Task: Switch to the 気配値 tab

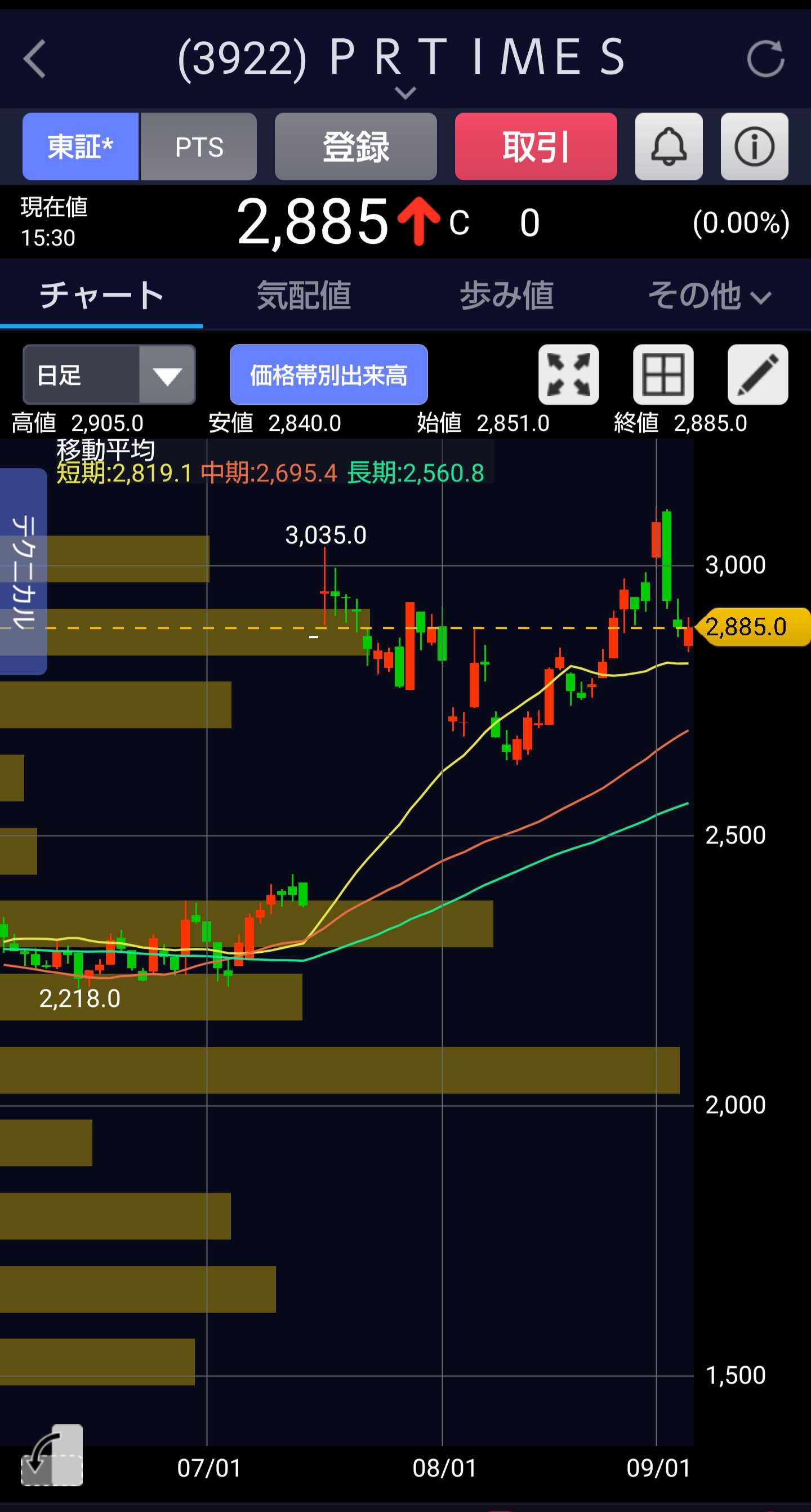Action: pos(304,295)
